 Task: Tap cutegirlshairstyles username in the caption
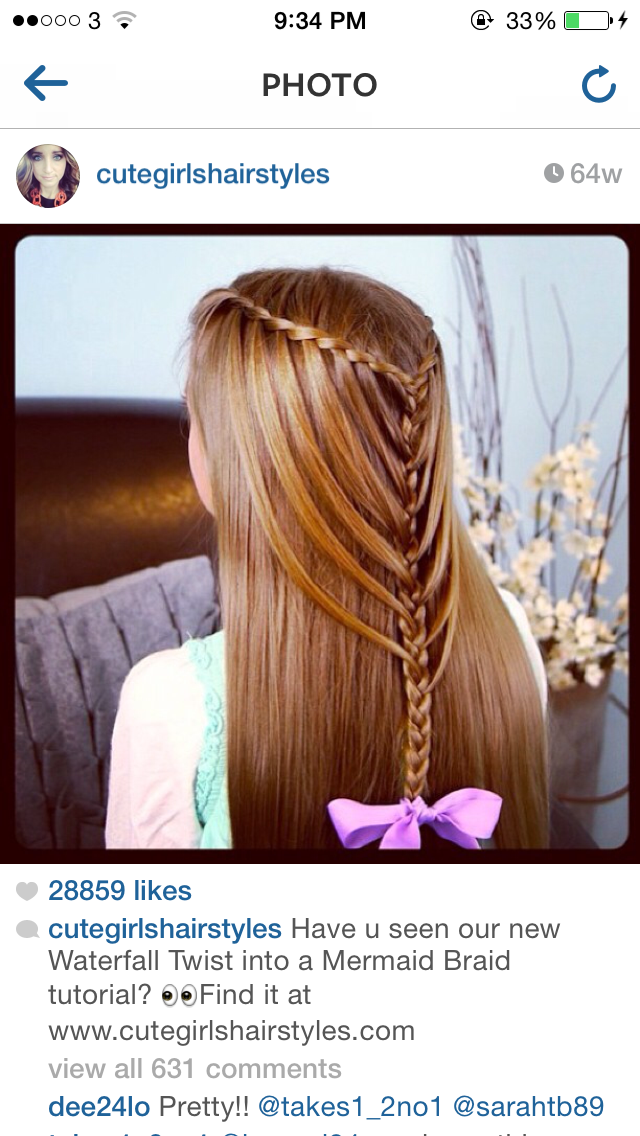pyautogui.click(x=165, y=928)
